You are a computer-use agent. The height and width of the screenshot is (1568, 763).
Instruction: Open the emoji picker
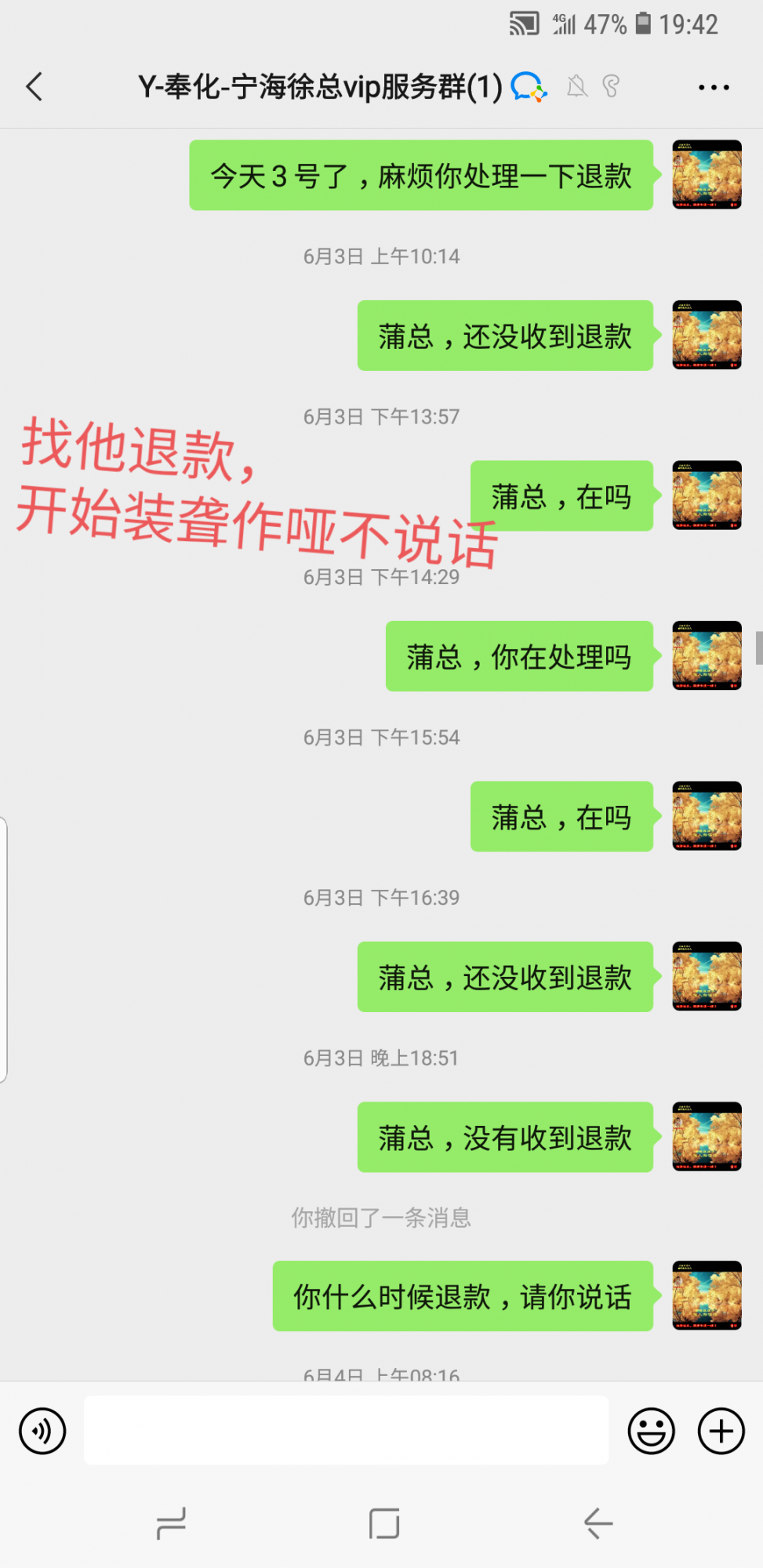click(x=651, y=1431)
